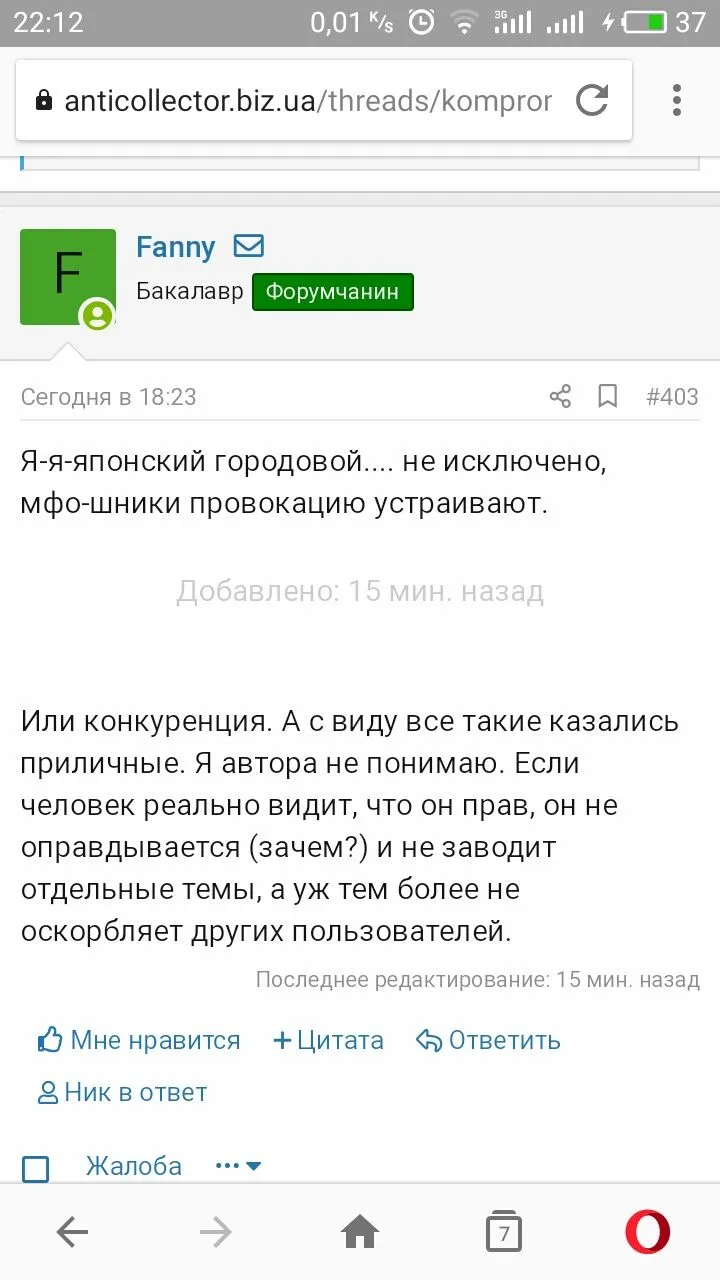Open the tabs switcher showing 7
720x1280 pixels.
(x=504, y=1233)
